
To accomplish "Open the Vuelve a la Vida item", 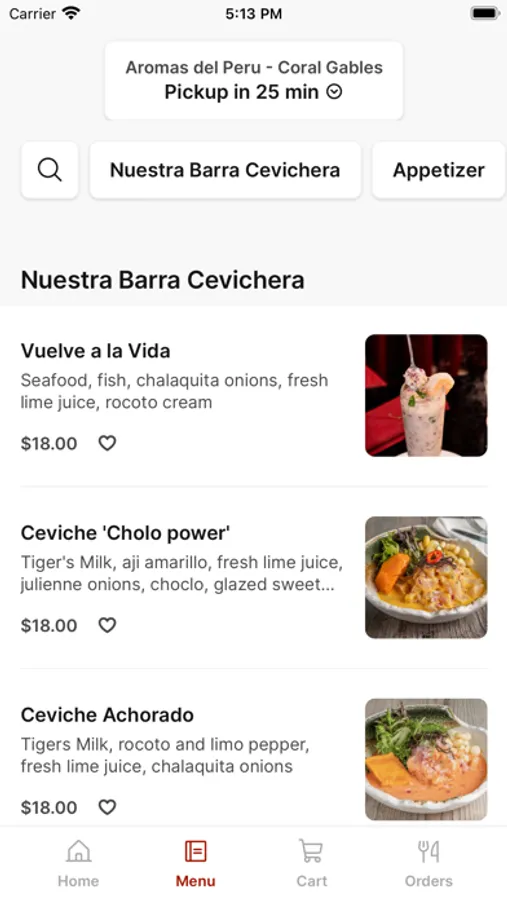I will [253, 396].
